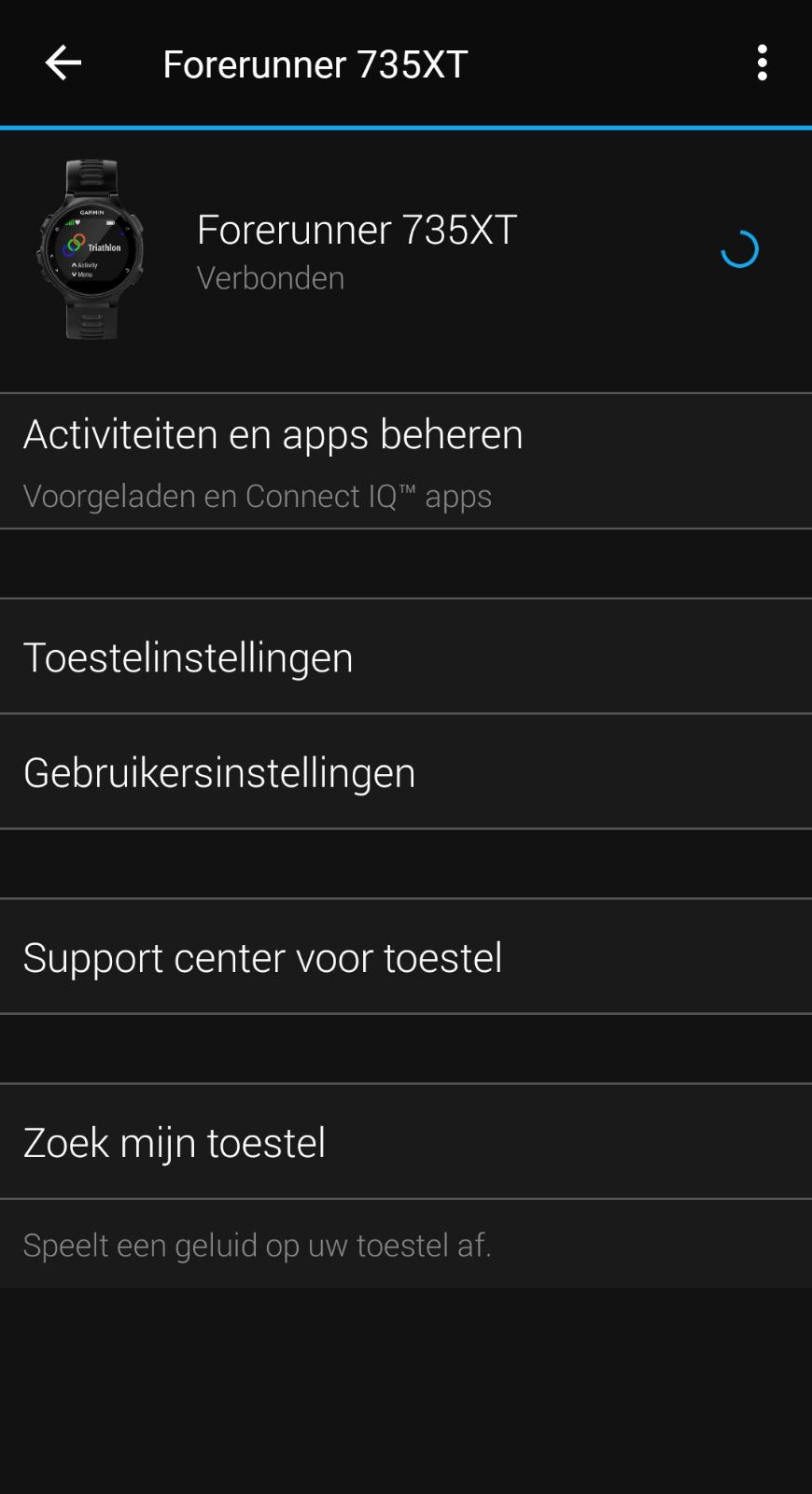Tap Zoek mijn toestel
This screenshot has width=812, height=1494.
pyautogui.click(x=405, y=1142)
